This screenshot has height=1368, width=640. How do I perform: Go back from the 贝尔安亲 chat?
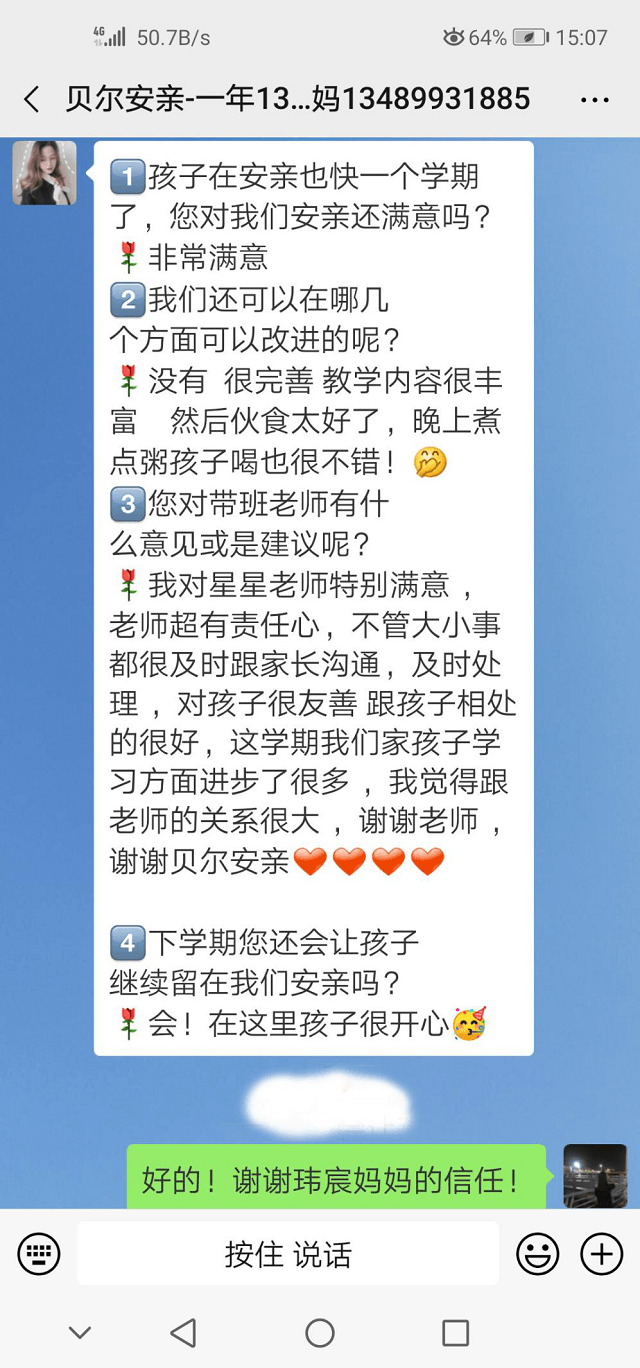(32, 99)
